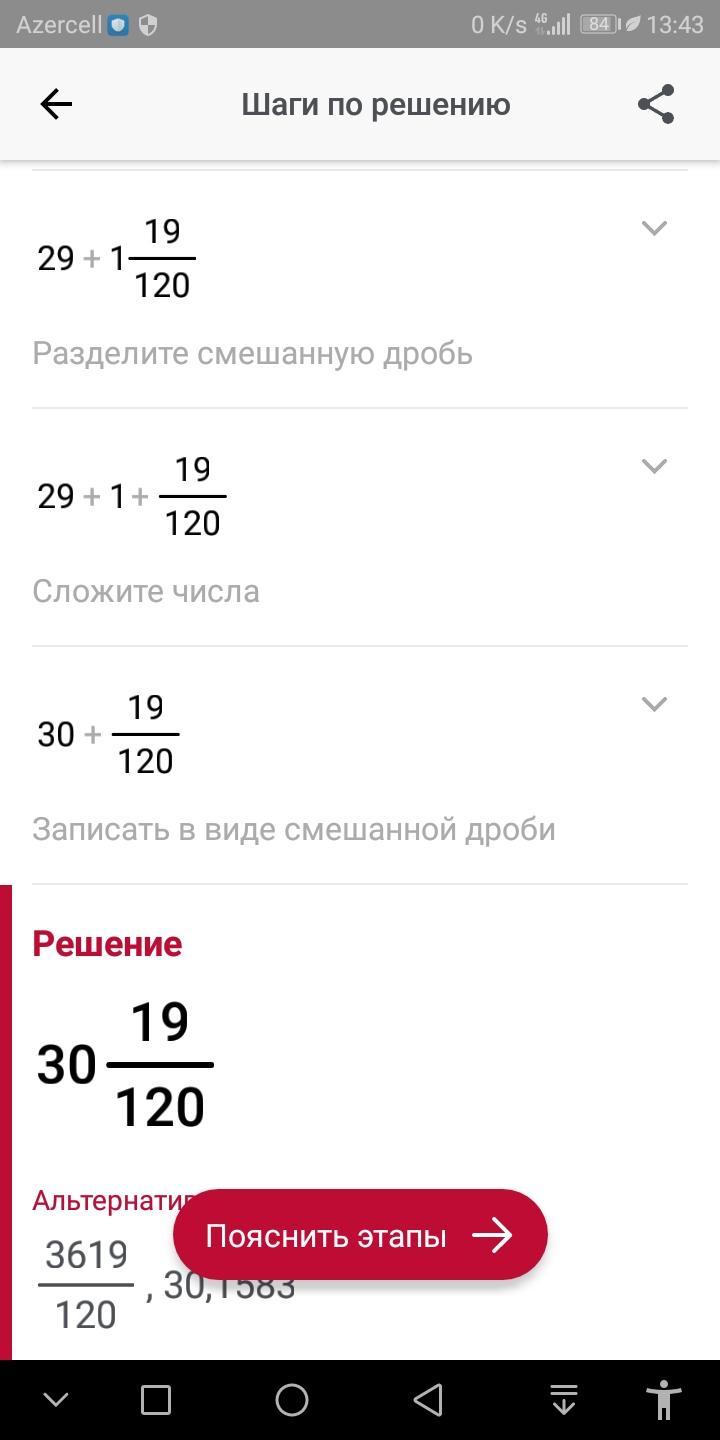Share the solution steps
The image size is (720, 1440).
[x=656, y=104]
